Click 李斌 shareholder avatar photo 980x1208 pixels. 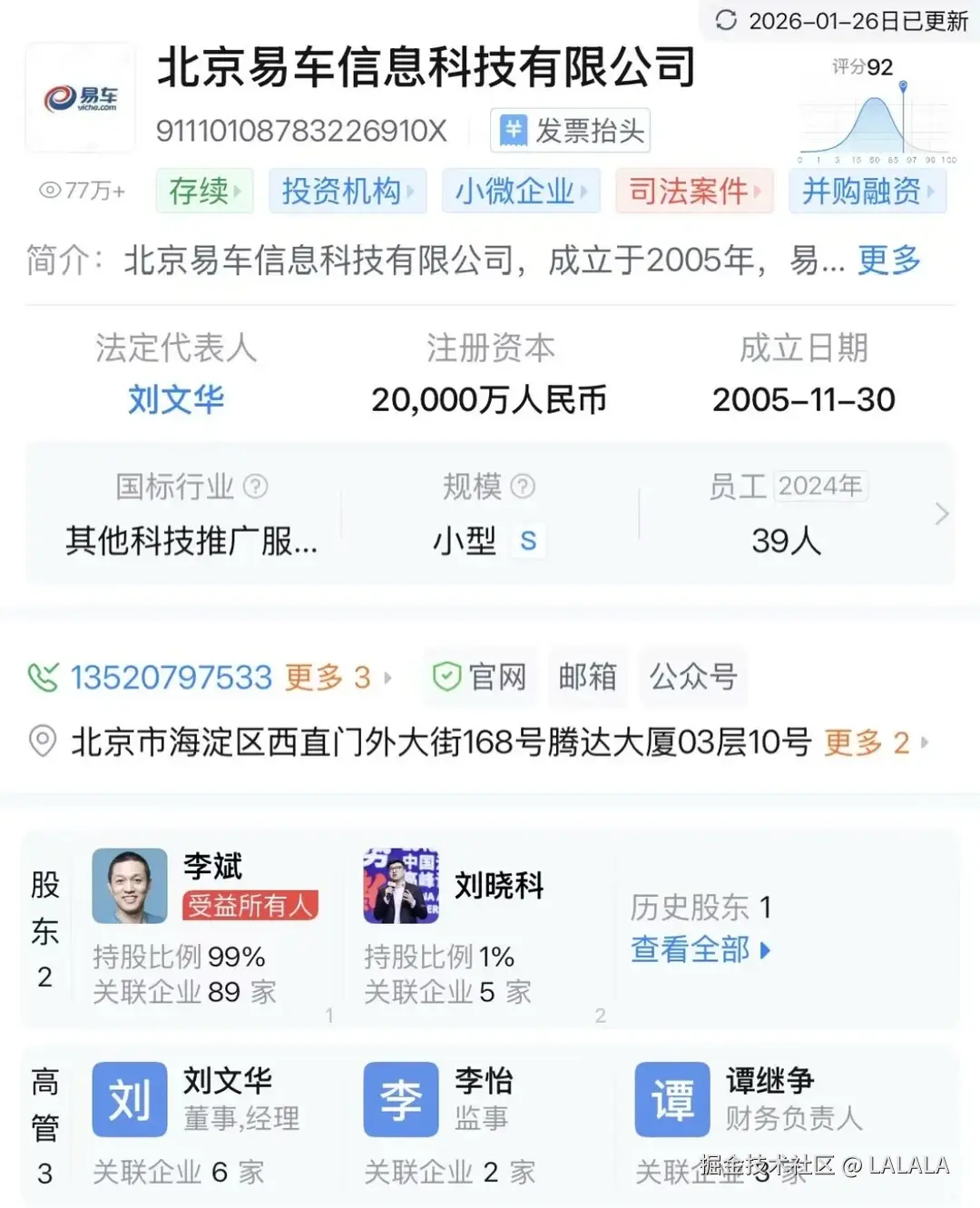tap(129, 885)
